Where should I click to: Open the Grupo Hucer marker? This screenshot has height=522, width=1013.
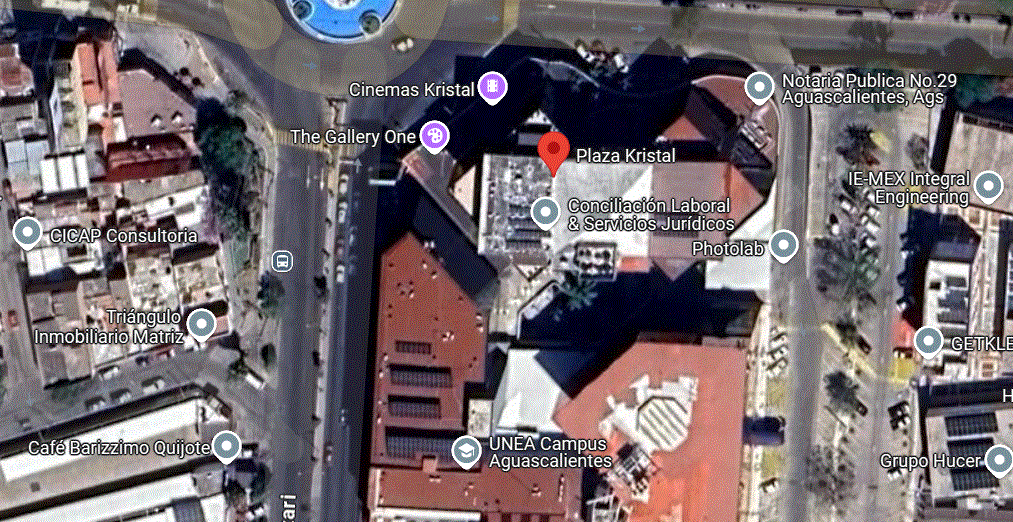[x=998, y=460]
